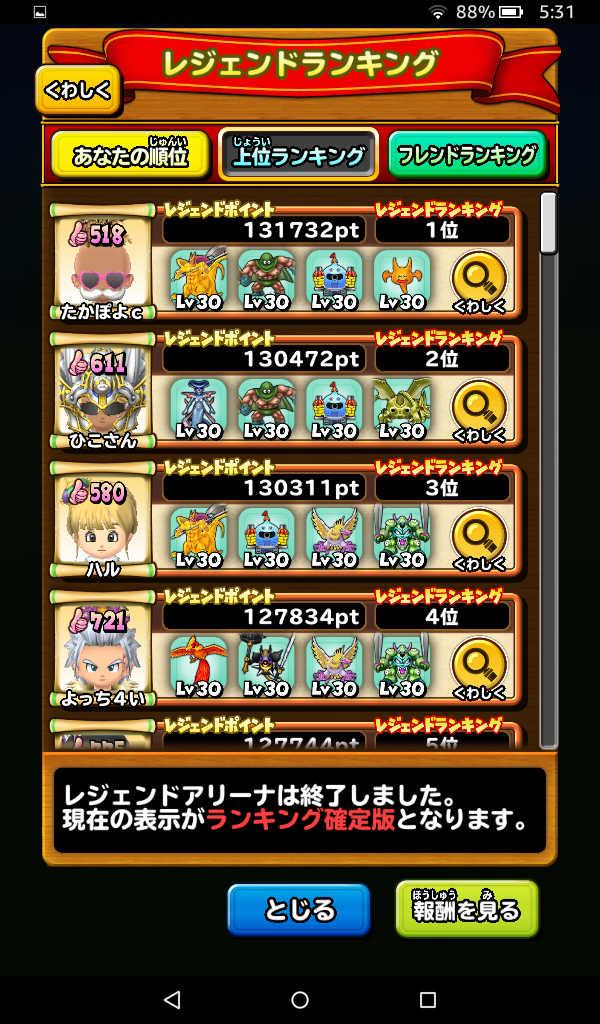This screenshot has width=600, height=1024.
Task: Open details for 3位 player ハル
Action: [x=479, y=541]
